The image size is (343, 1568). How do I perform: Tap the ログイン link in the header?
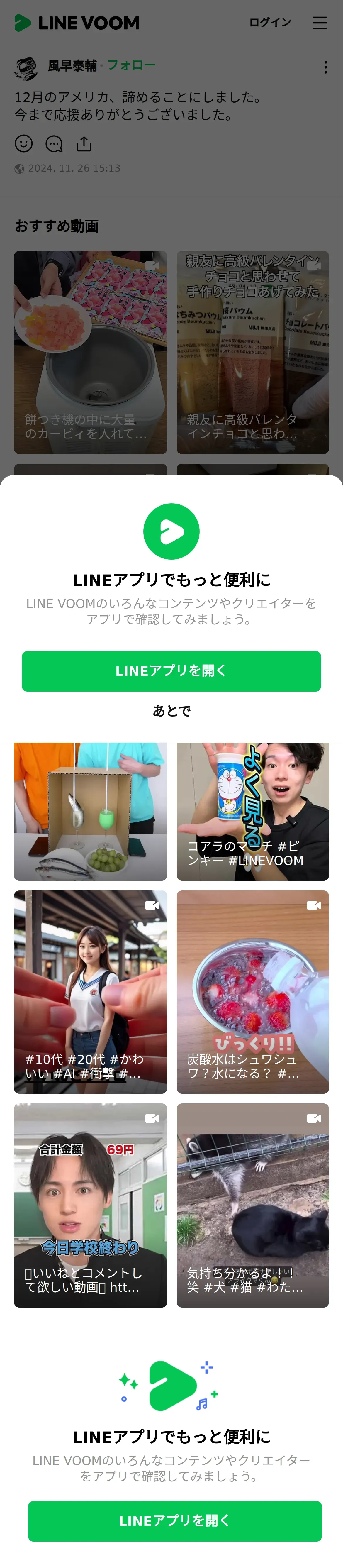[270, 23]
